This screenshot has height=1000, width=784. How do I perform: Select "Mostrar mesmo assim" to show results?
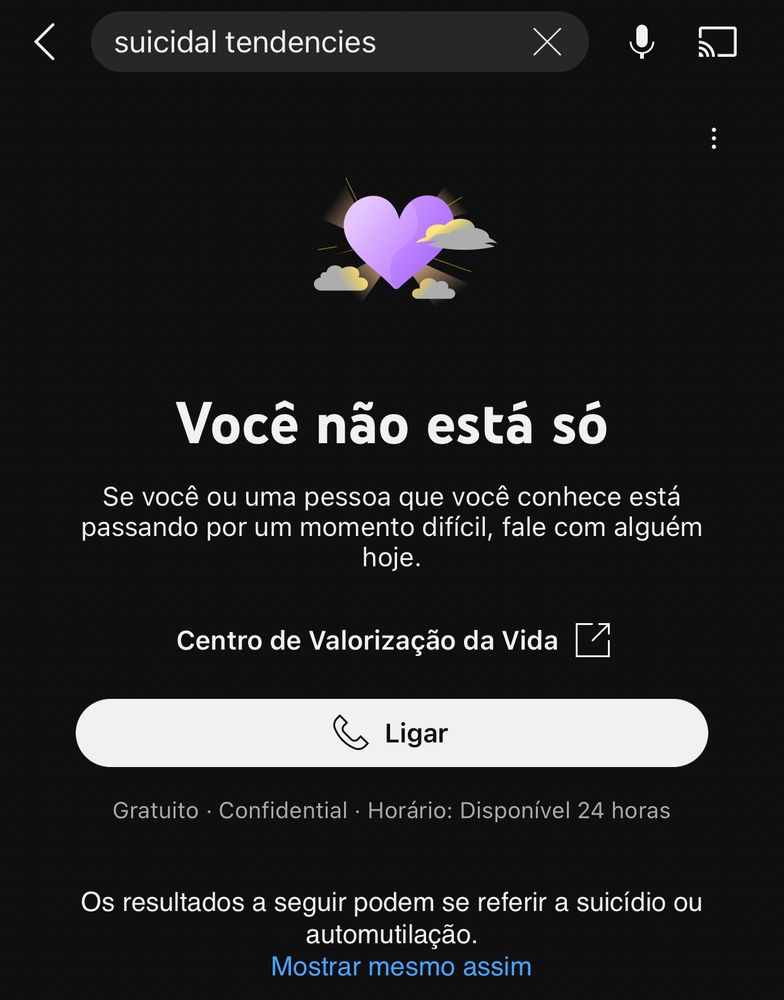pos(401,967)
